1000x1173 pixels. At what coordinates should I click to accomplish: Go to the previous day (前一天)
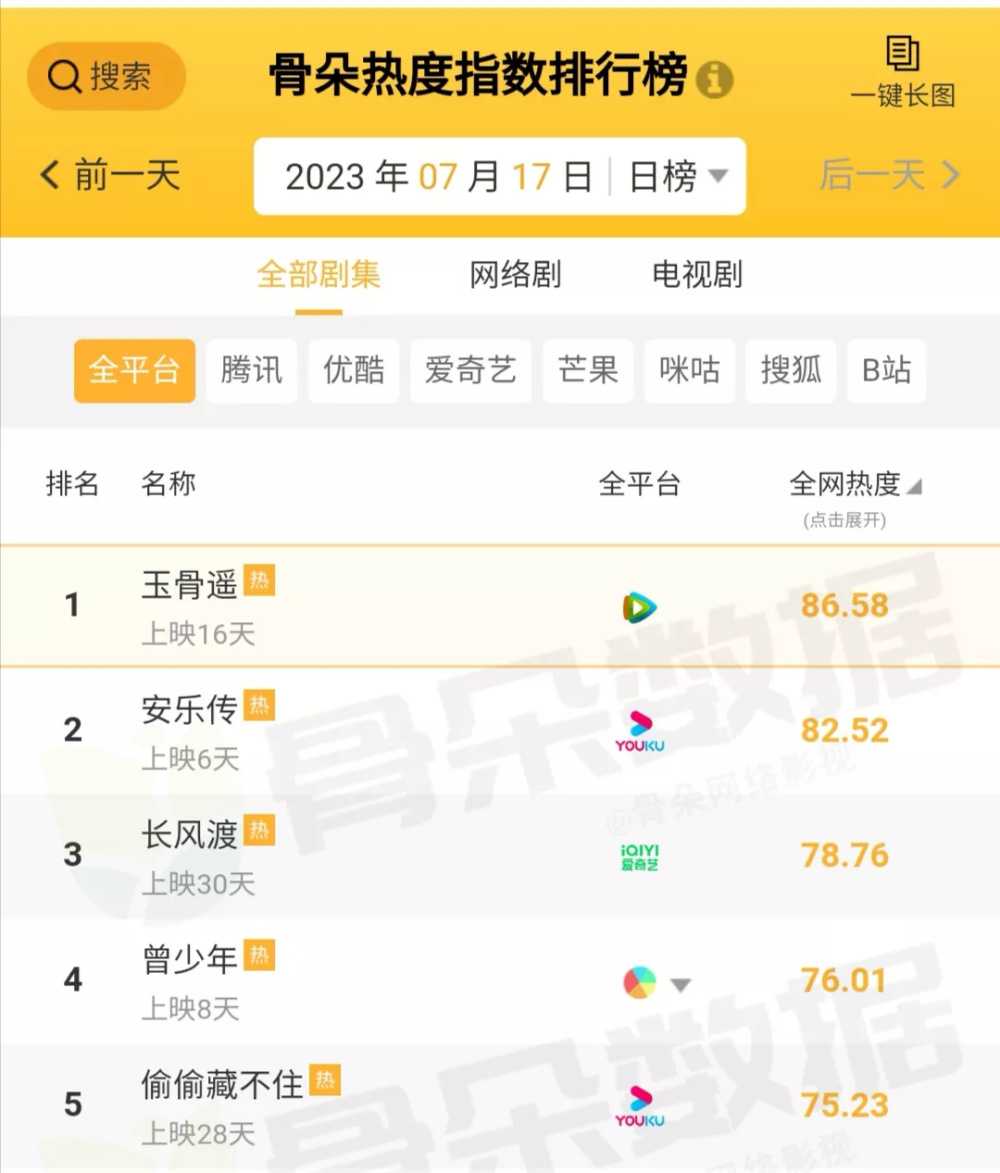110,176
